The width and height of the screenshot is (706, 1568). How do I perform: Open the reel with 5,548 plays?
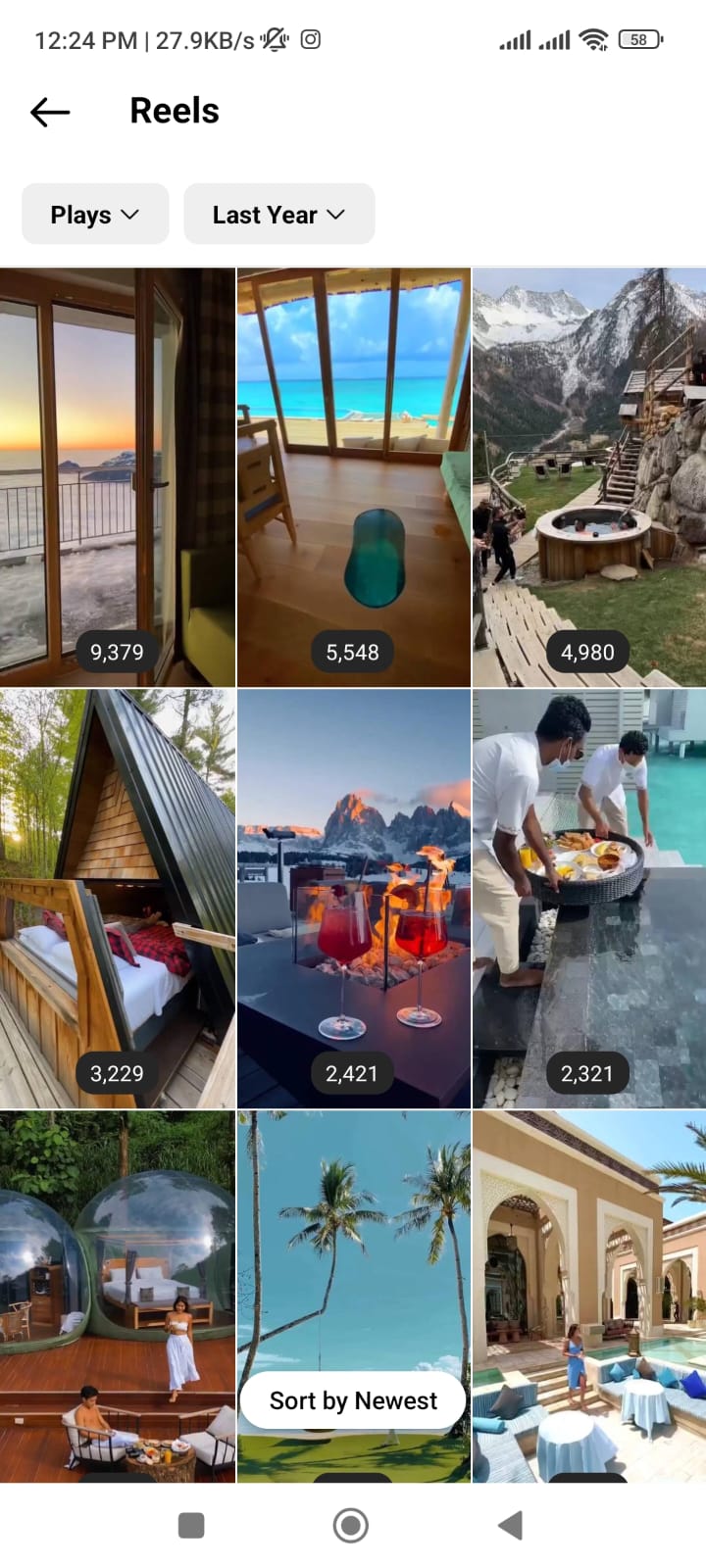click(x=353, y=477)
